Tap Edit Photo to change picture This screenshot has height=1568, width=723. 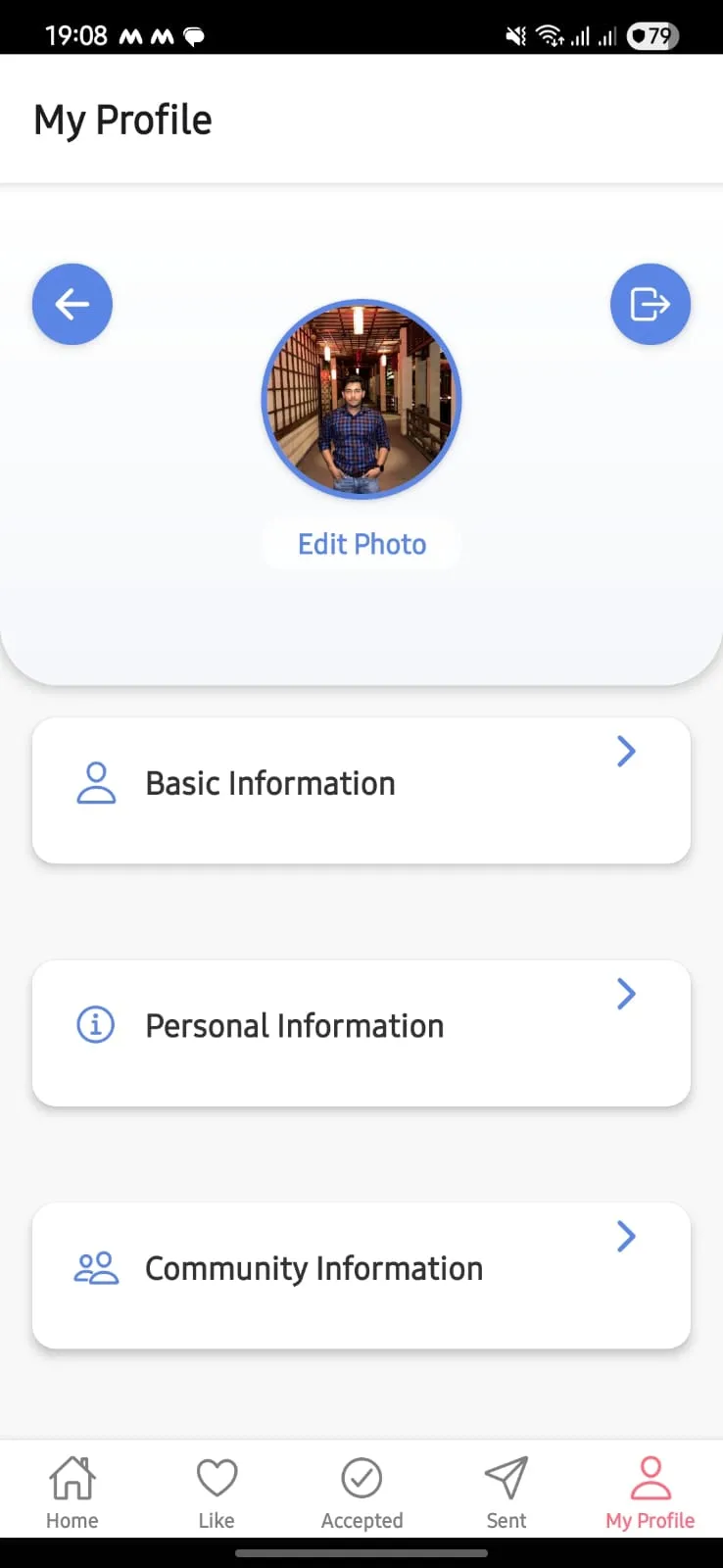[x=361, y=544]
